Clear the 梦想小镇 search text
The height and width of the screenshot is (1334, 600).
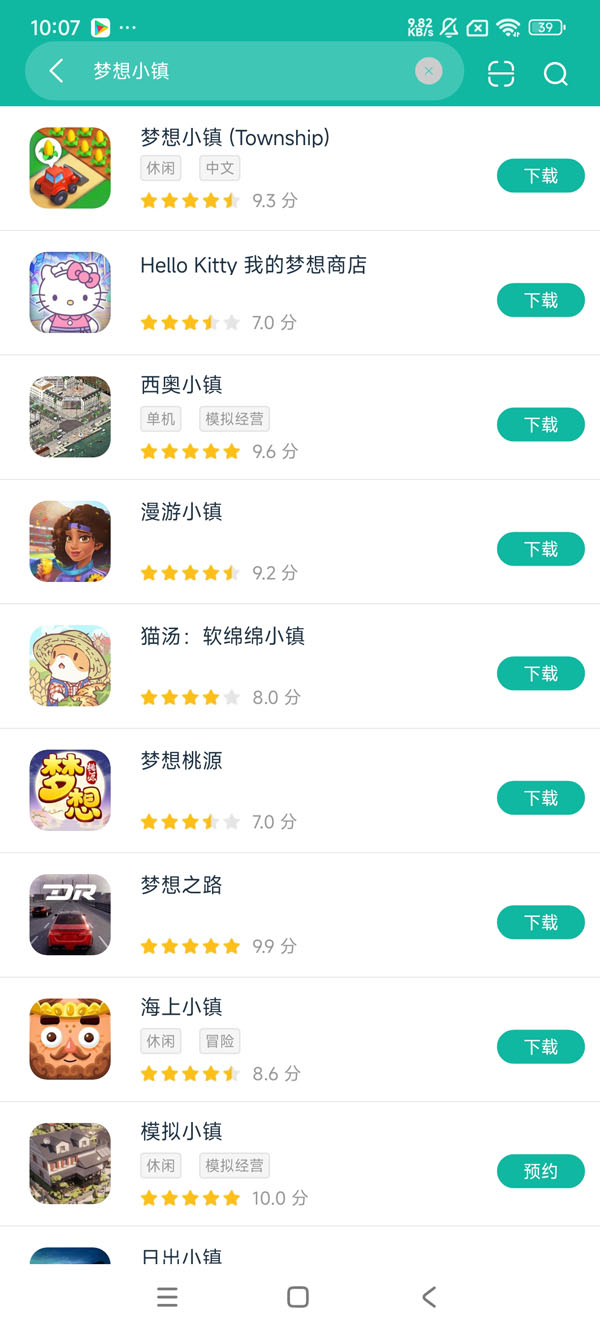(428, 71)
